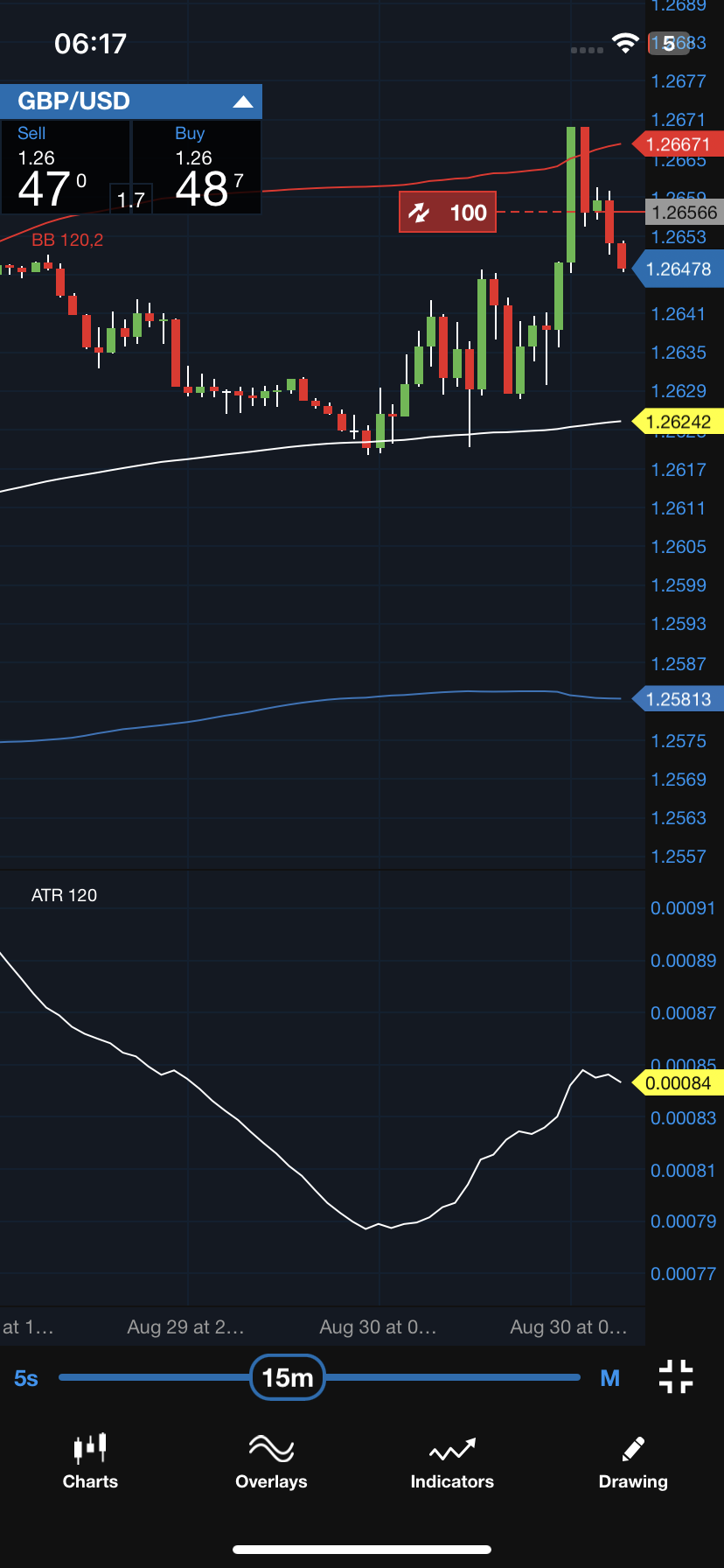Tap the BB 120,2 overlay label

point(67,240)
